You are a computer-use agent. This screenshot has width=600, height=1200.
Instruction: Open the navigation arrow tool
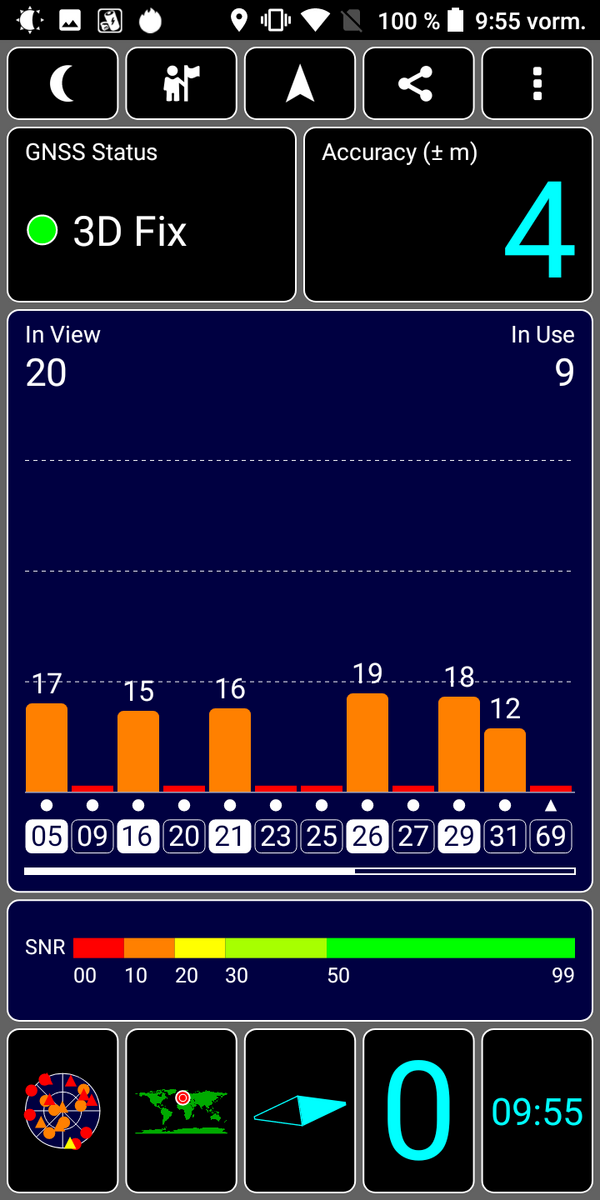click(x=300, y=84)
